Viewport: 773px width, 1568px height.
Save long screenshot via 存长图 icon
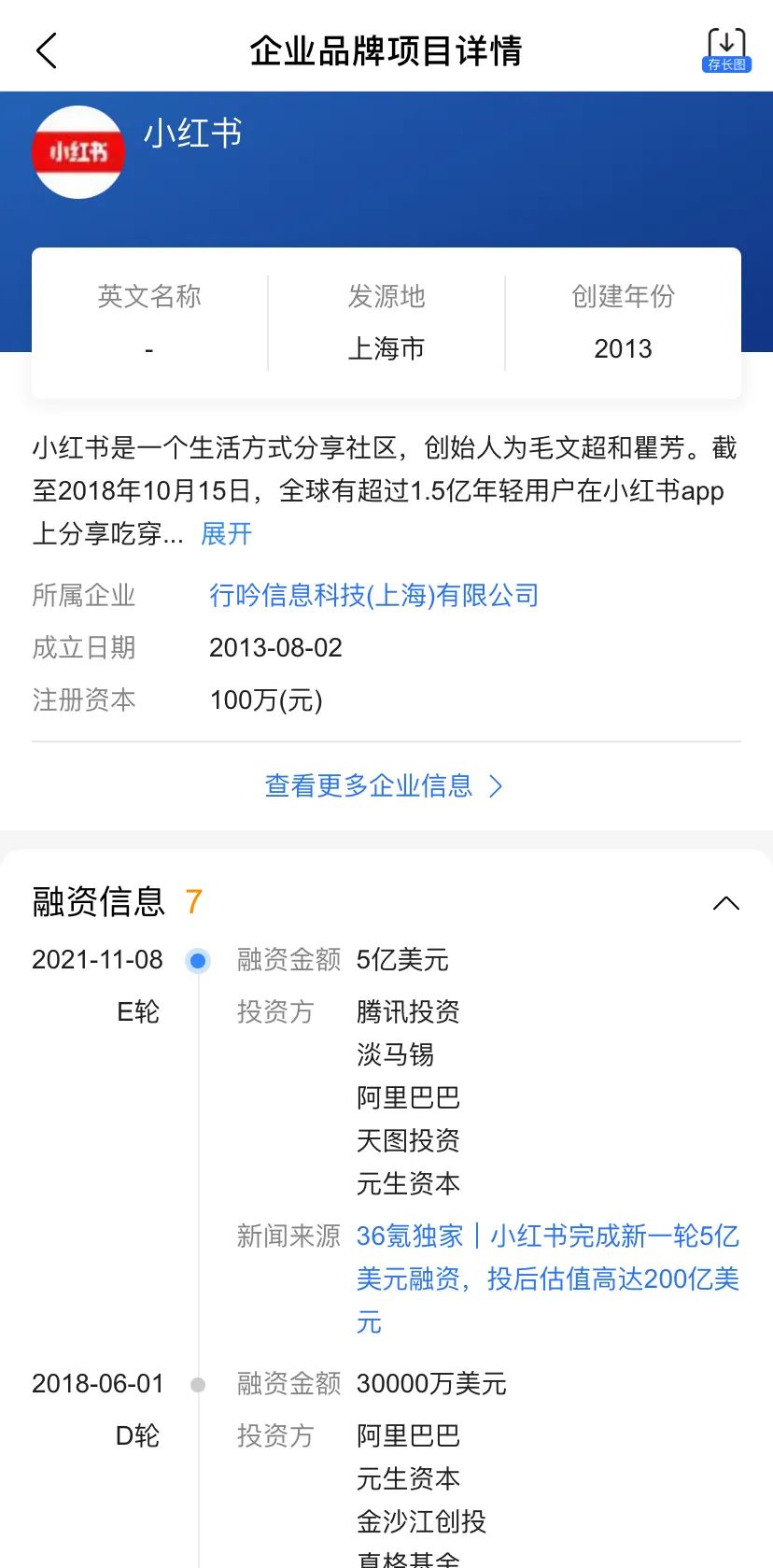pos(725,50)
